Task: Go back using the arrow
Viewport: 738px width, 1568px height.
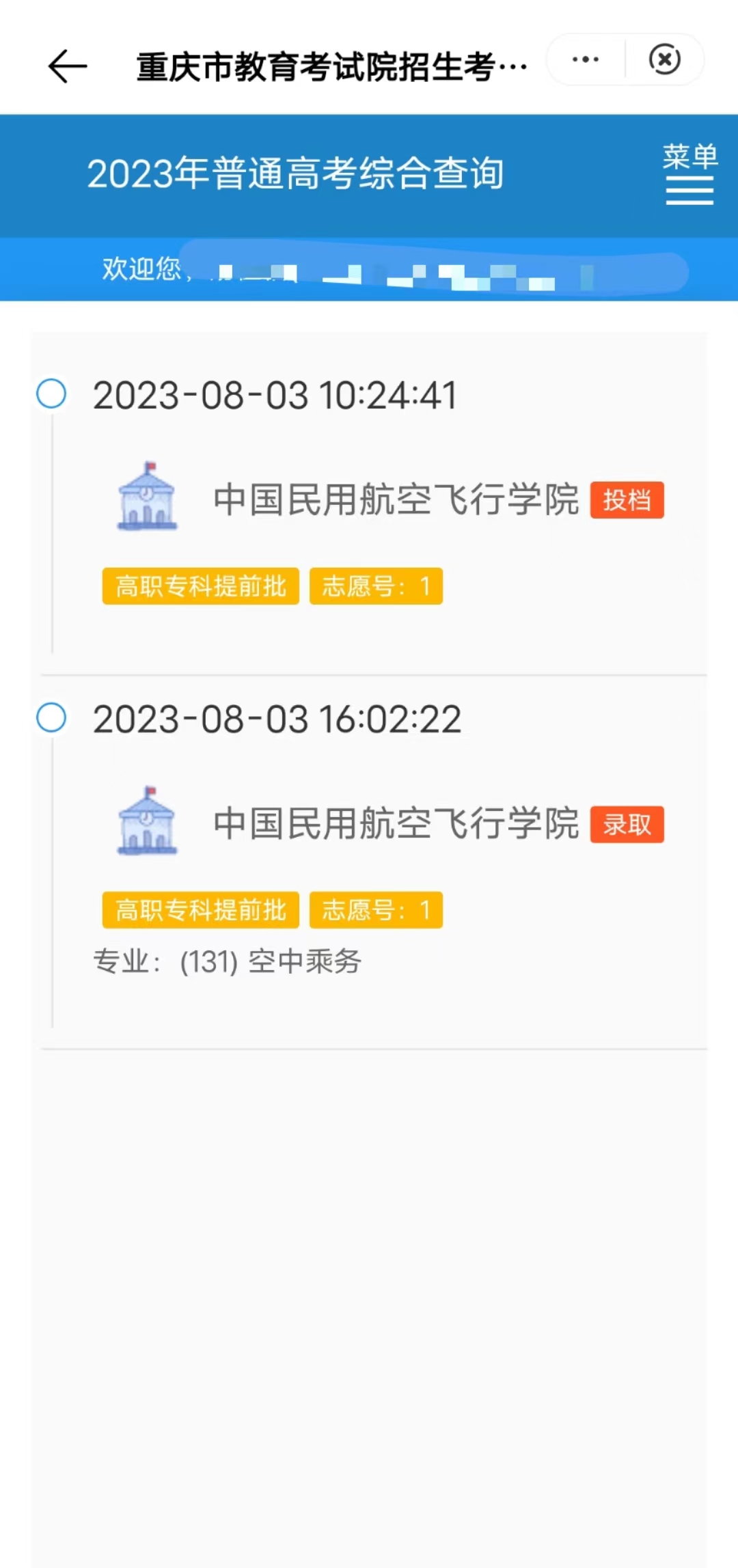Action: pyautogui.click(x=68, y=66)
